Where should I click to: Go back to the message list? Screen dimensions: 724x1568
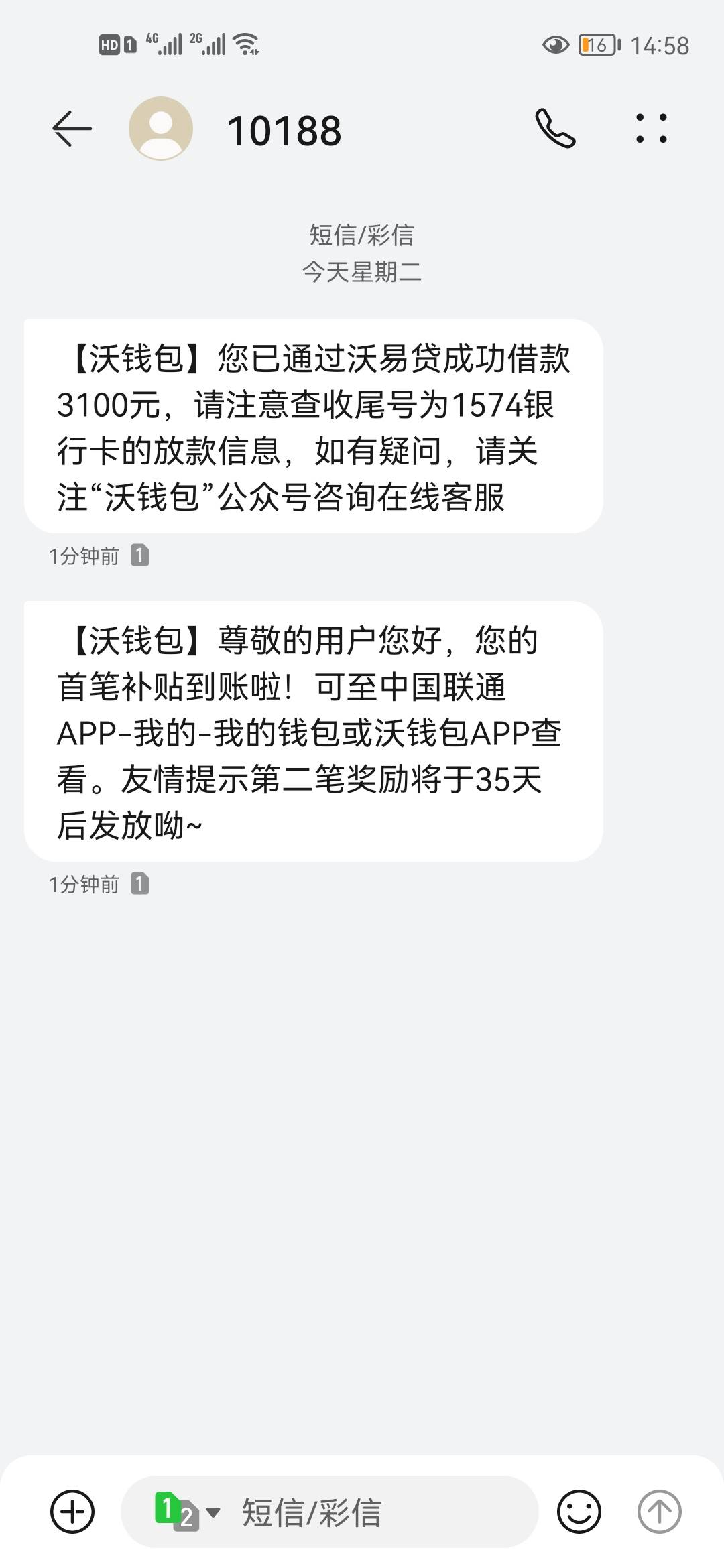pos(72,129)
